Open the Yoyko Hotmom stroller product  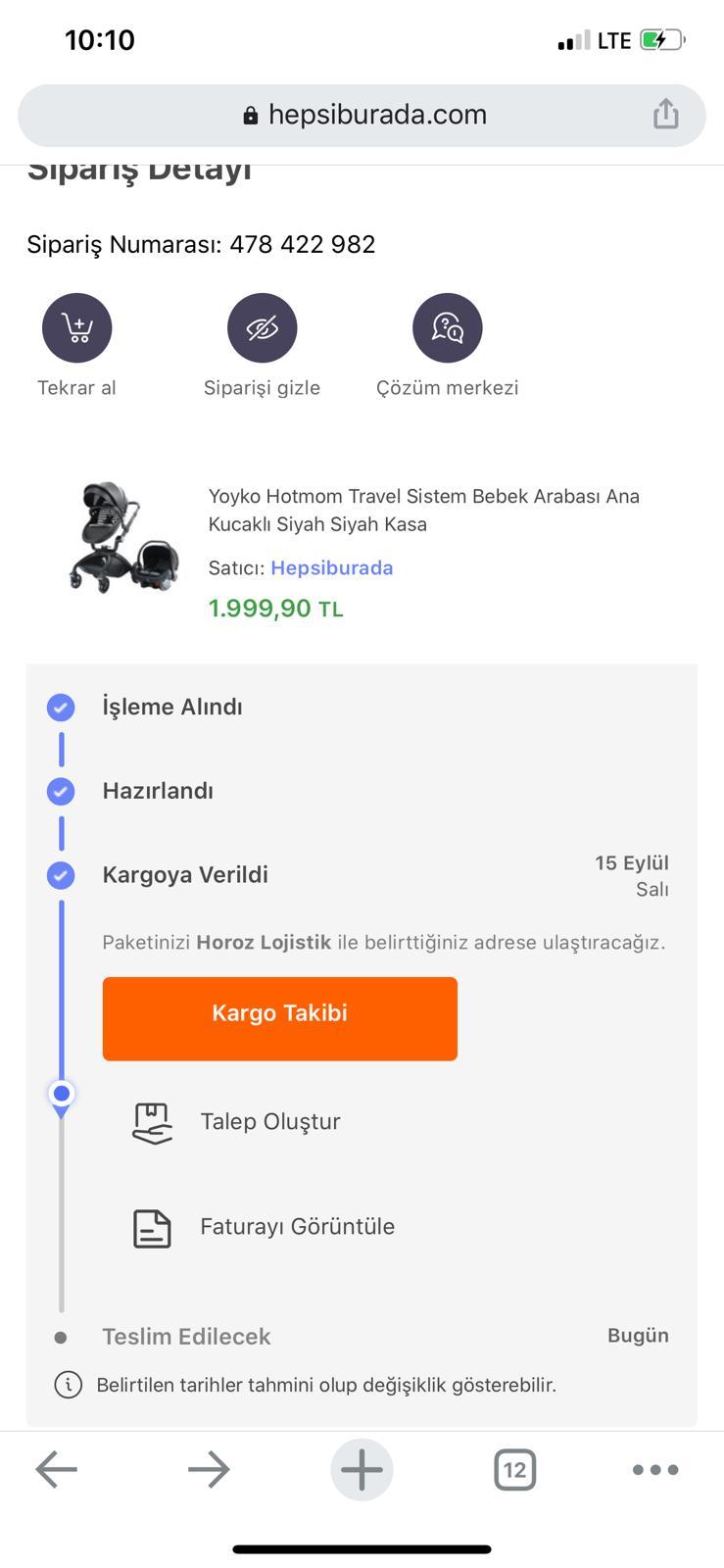424,510
